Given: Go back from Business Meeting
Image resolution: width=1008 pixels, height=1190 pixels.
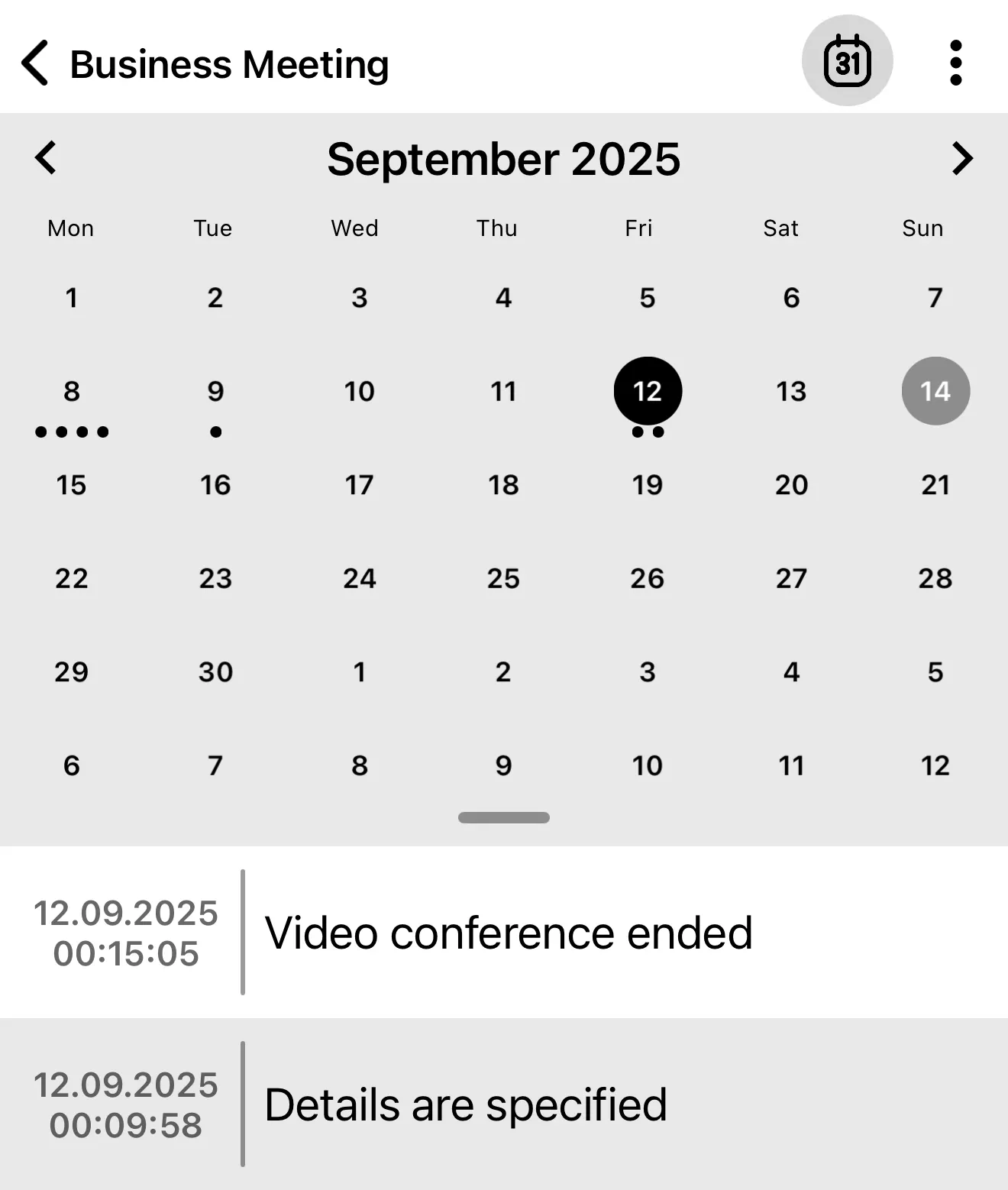Looking at the screenshot, I should pos(36,63).
